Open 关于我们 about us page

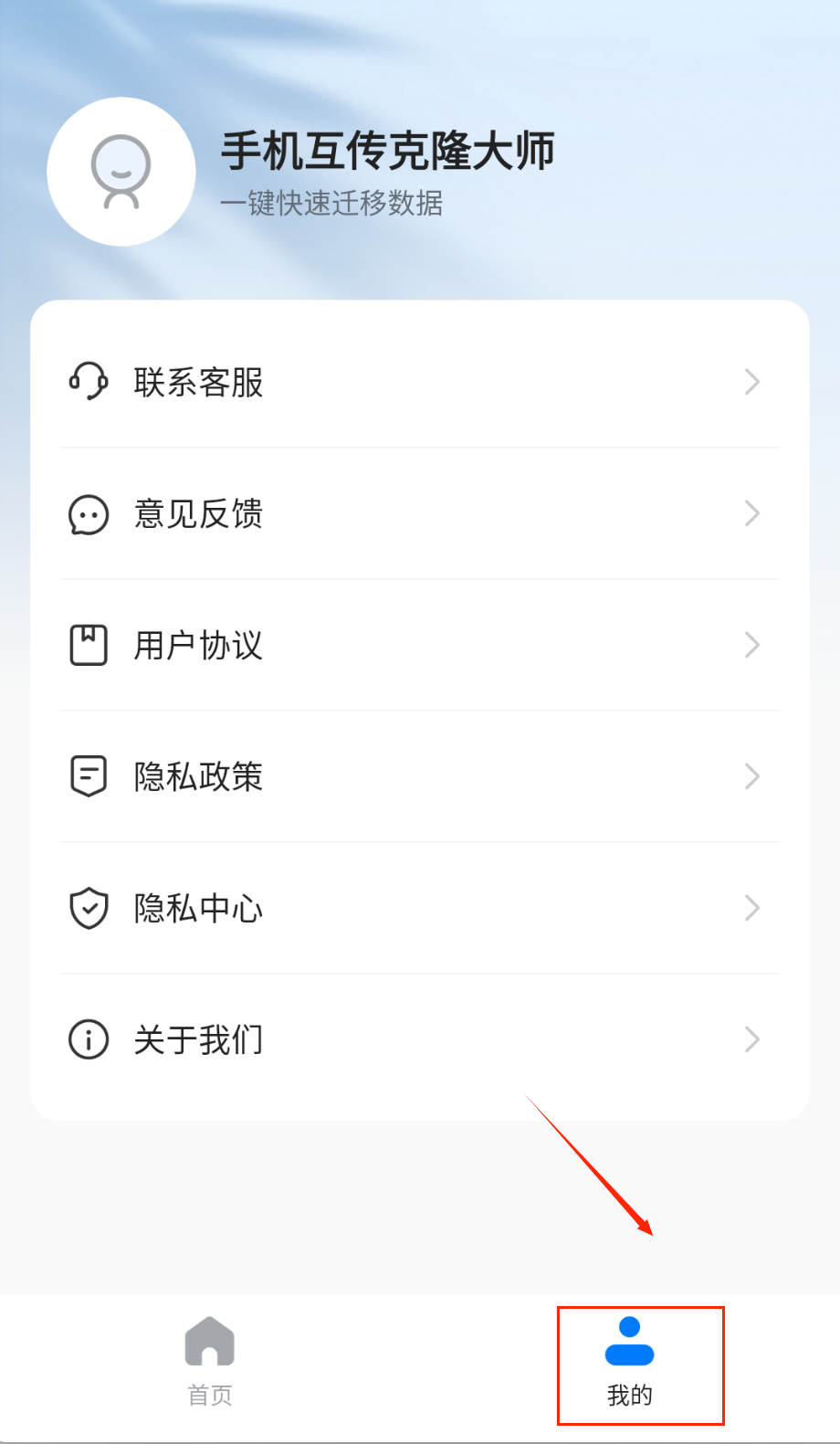coord(418,1039)
